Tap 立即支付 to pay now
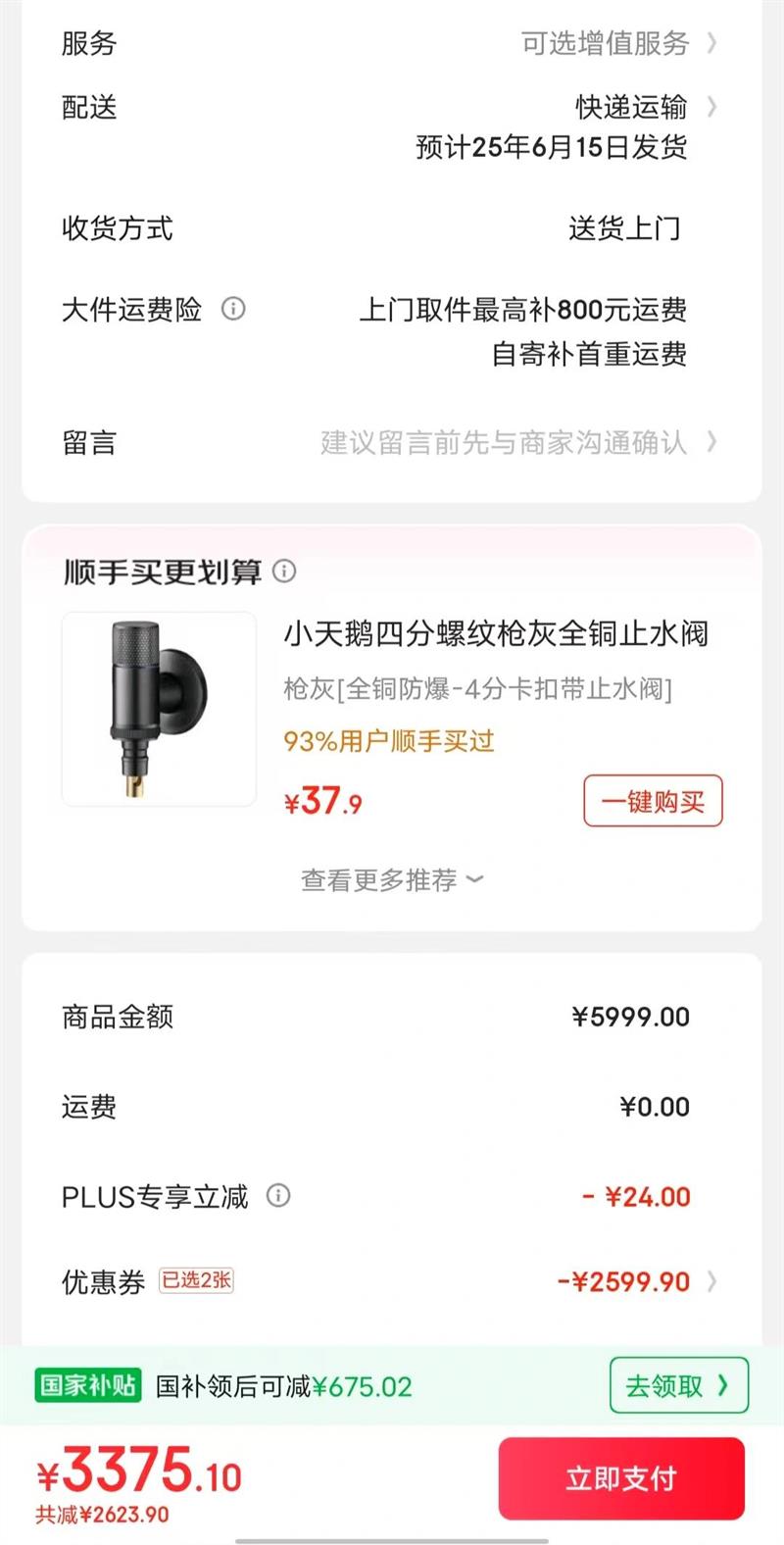The height and width of the screenshot is (1545, 784). click(621, 1478)
